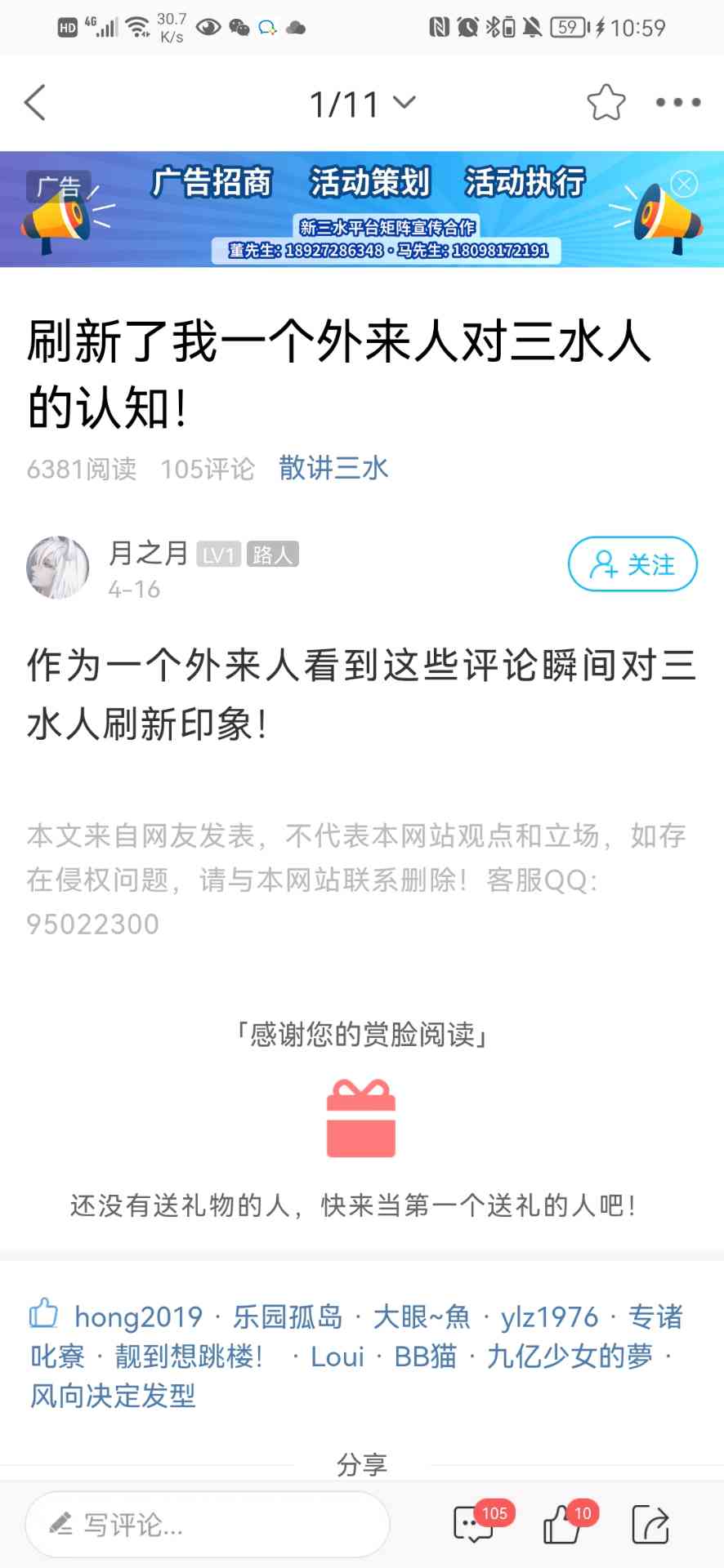The height and width of the screenshot is (1568, 724).
Task: Open 风向决定发型's profile link
Action: click(113, 1396)
